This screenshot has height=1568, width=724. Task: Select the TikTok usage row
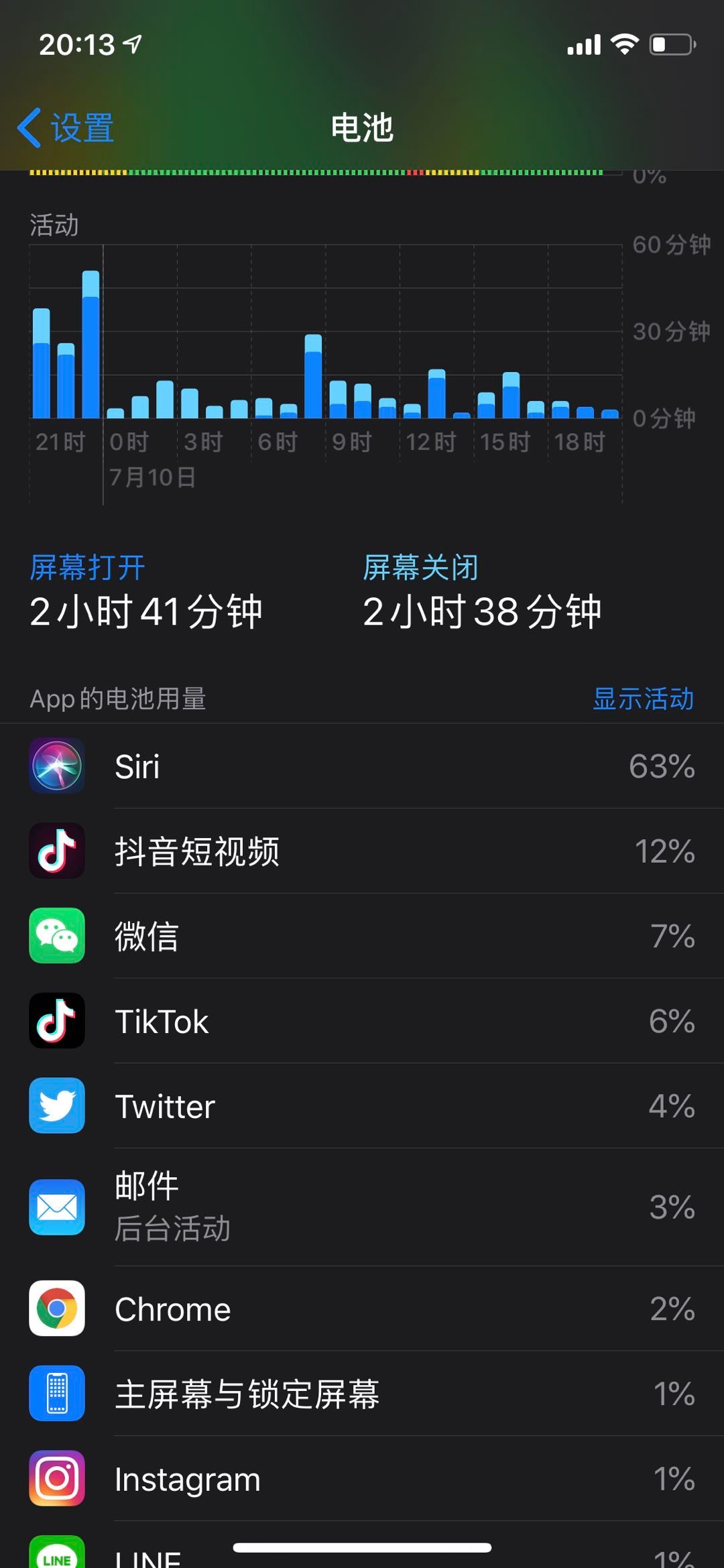pyautogui.click(x=362, y=1021)
